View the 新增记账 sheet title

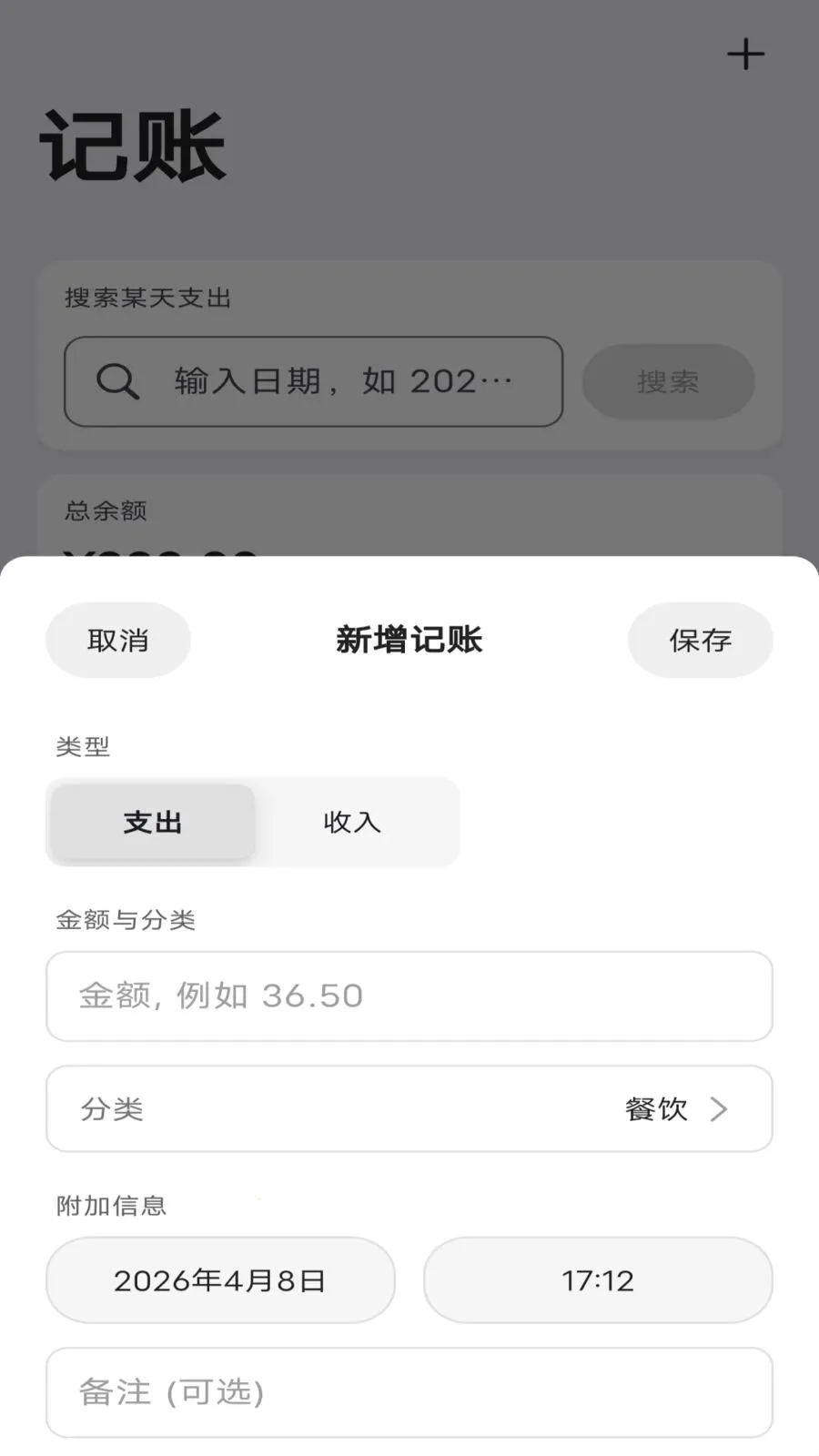click(x=409, y=640)
